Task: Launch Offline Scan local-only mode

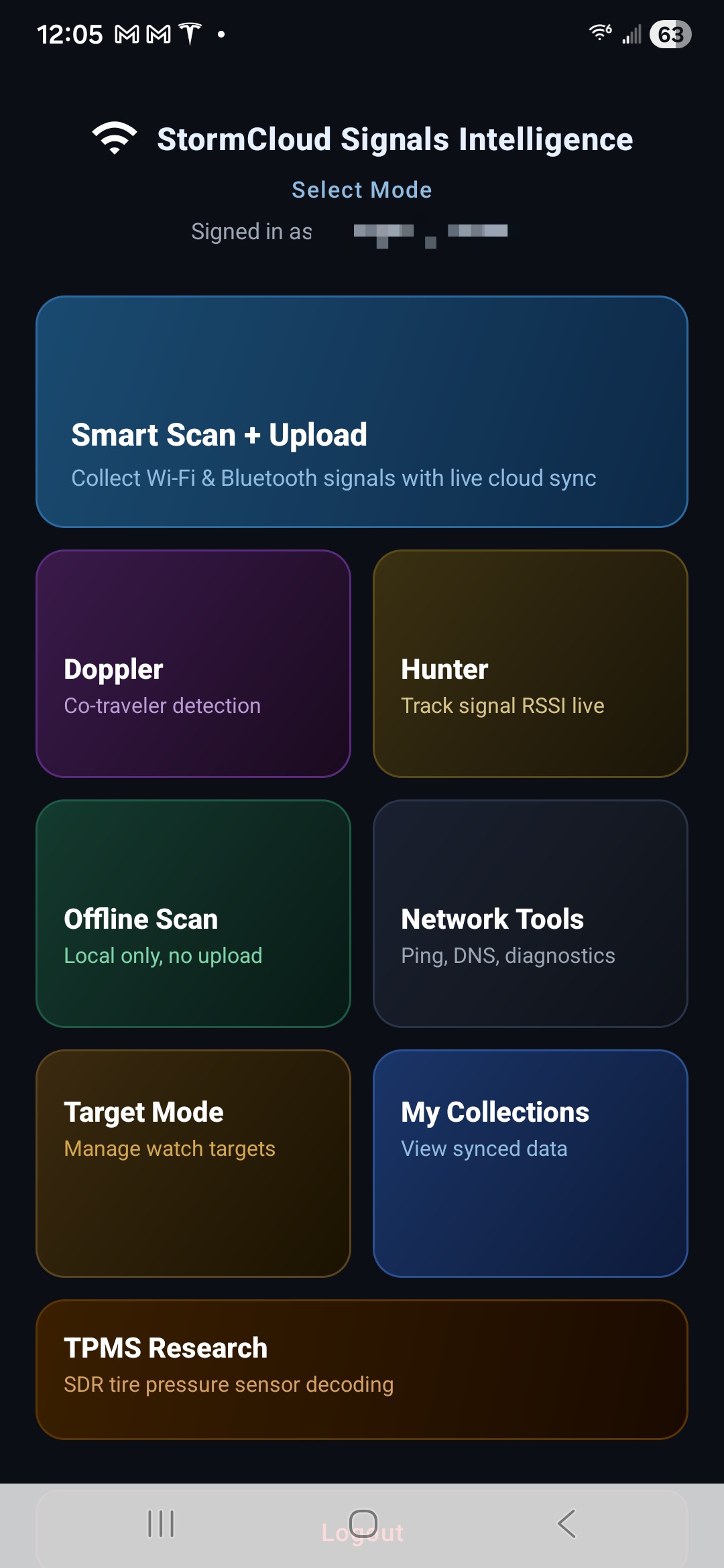Action: [x=194, y=915]
